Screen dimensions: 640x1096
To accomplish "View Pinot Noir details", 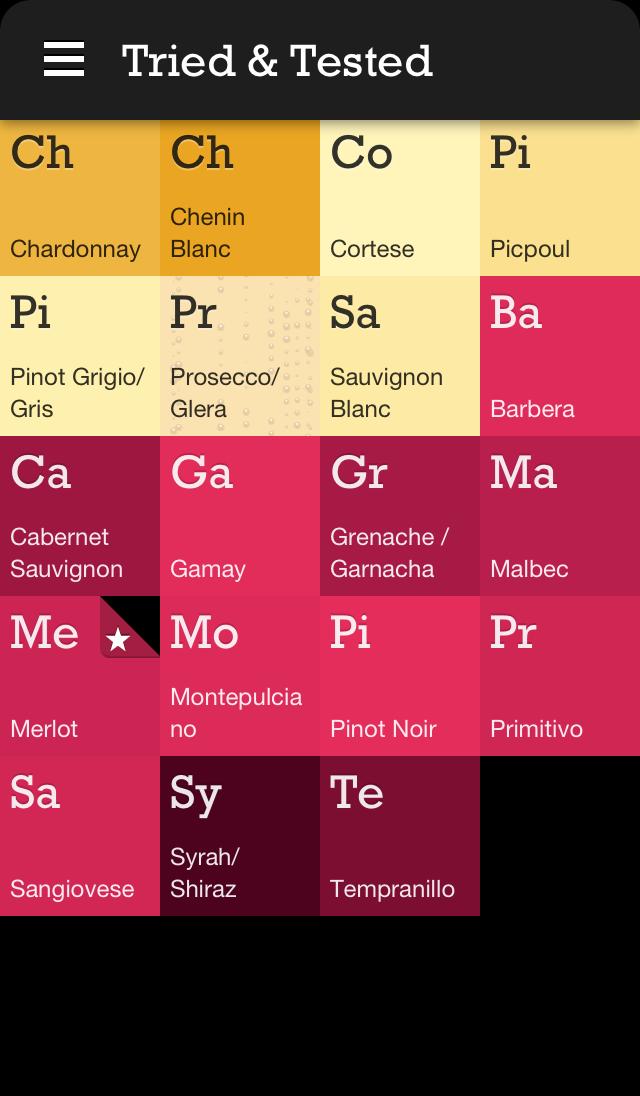I will tap(400, 676).
